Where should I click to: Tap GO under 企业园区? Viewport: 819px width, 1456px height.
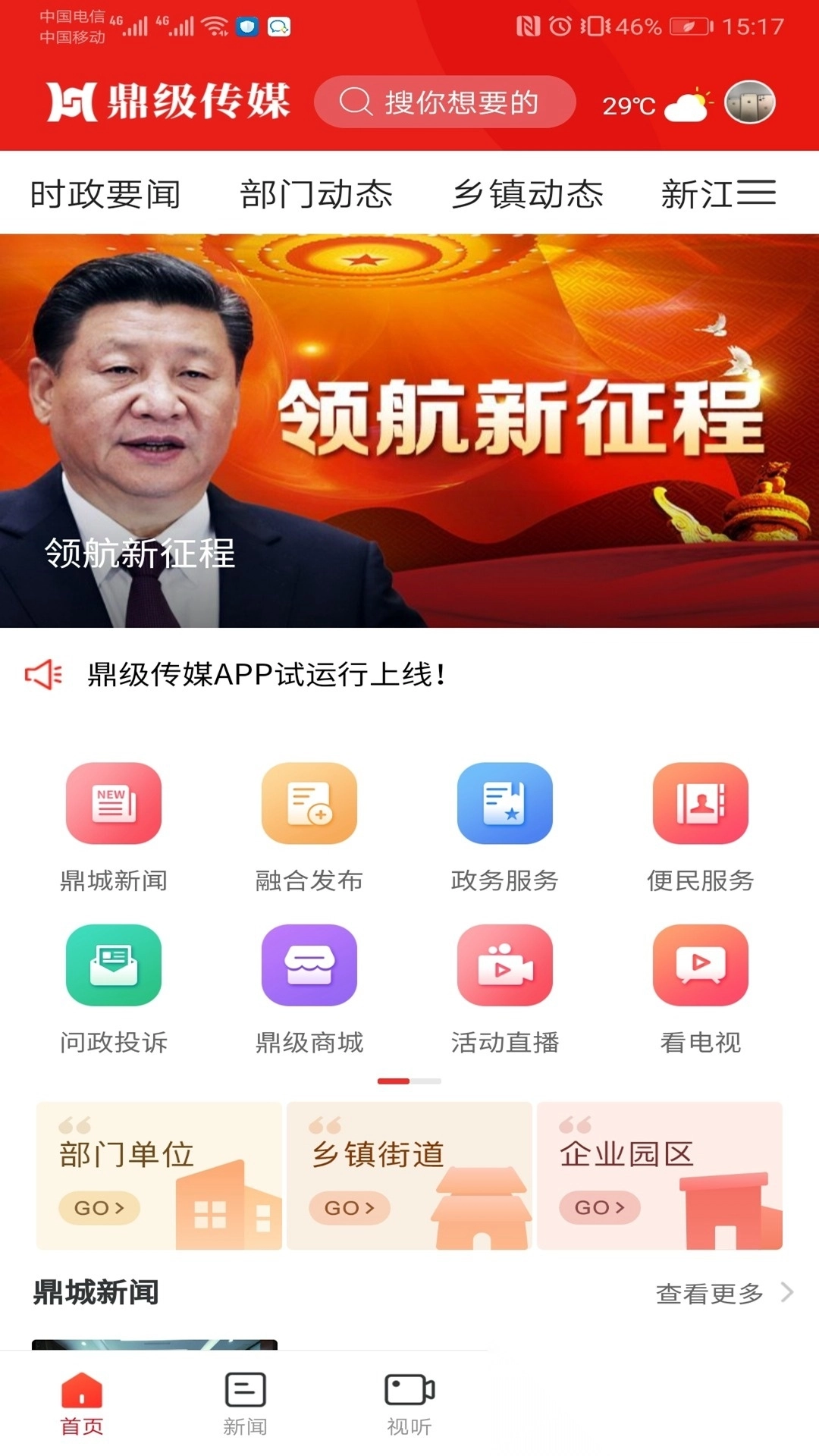[x=598, y=1208]
